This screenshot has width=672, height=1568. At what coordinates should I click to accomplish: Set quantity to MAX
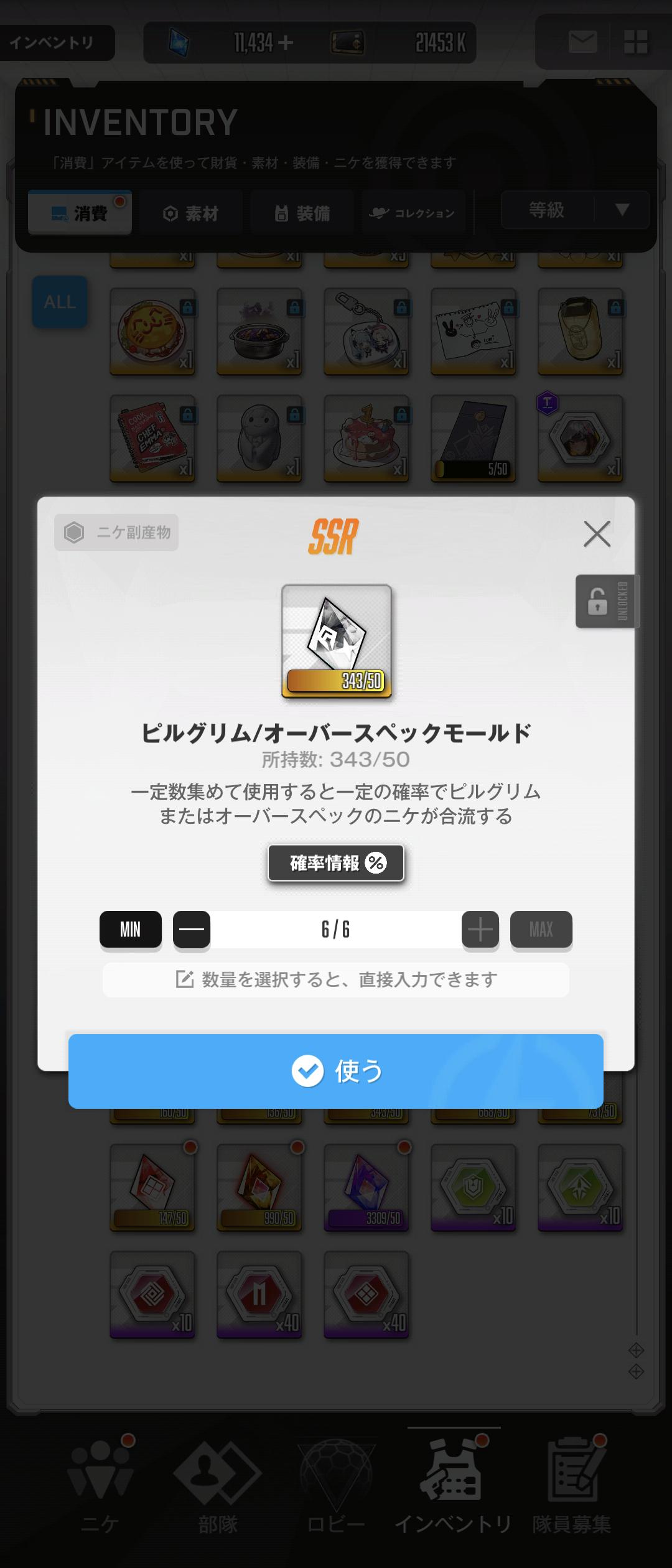pos(541,930)
